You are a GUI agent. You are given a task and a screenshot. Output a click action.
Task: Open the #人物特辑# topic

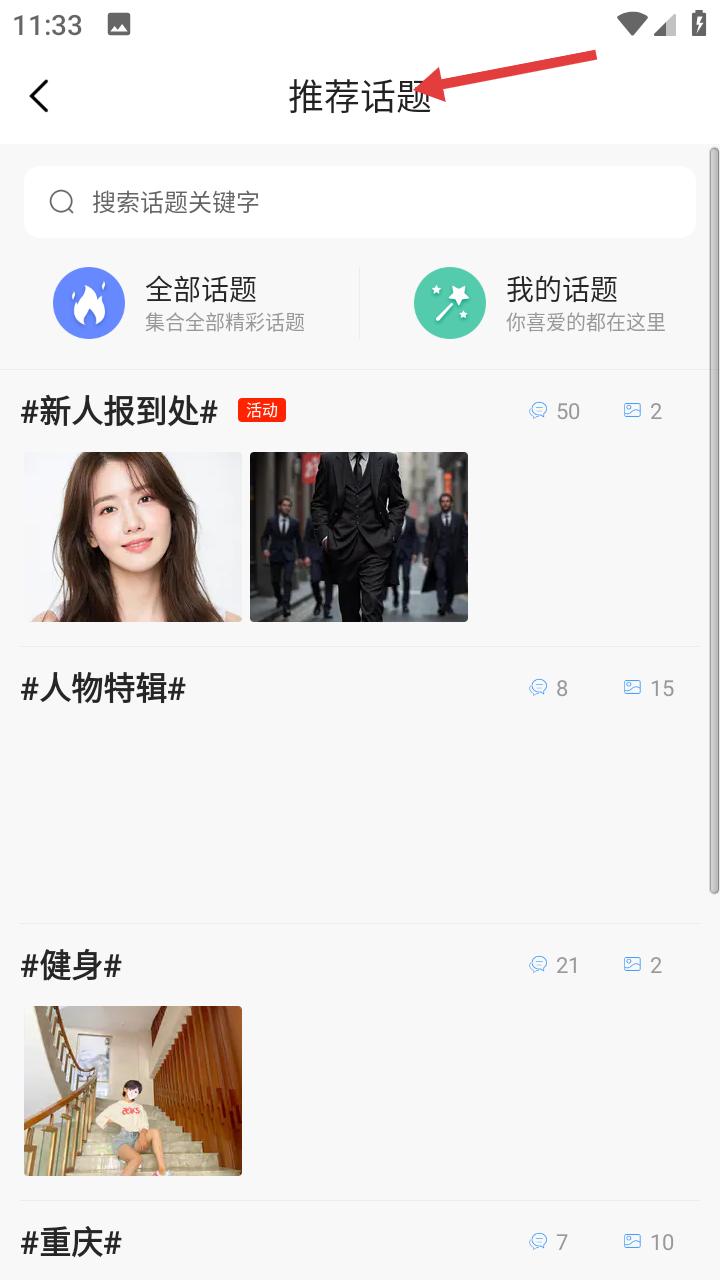pos(103,688)
